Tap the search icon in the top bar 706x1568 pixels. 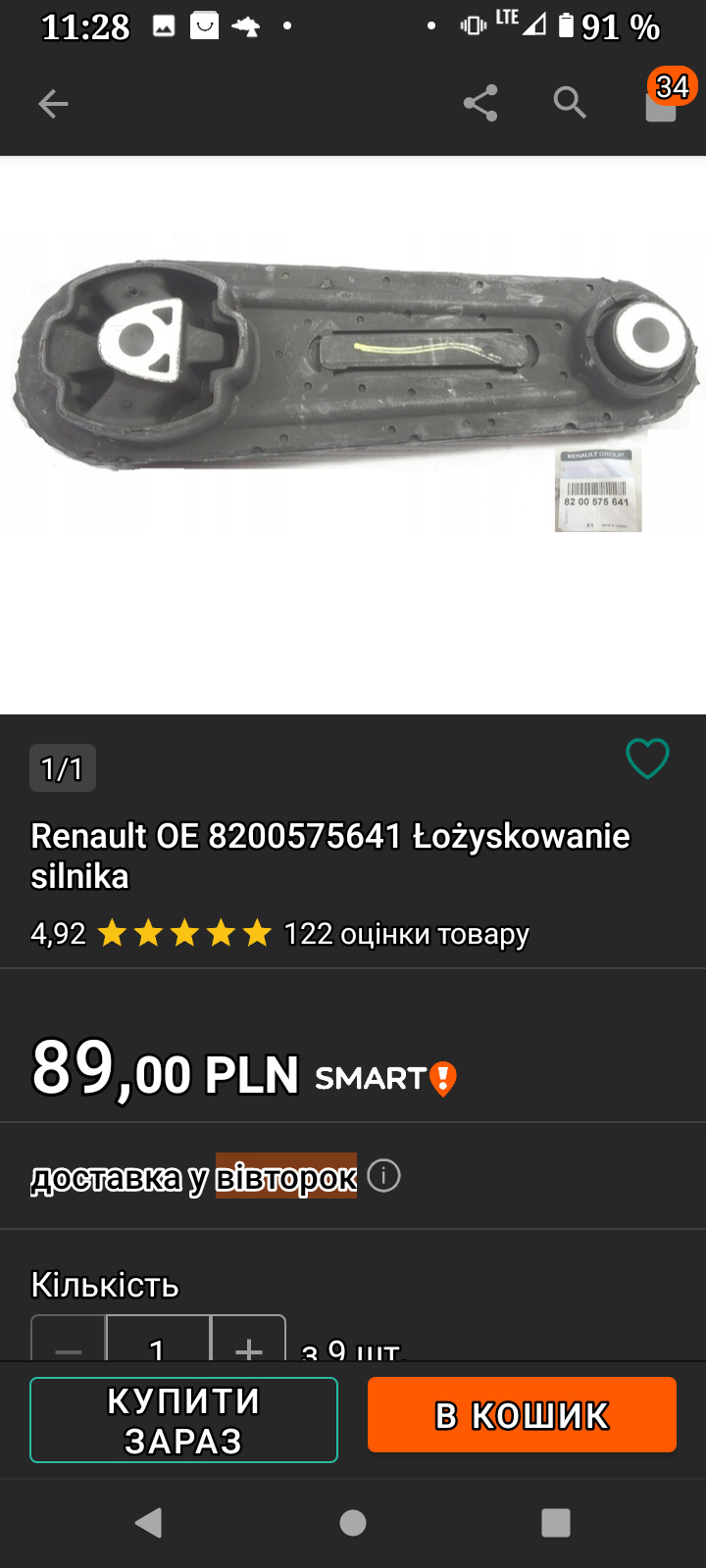pyautogui.click(x=570, y=103)
